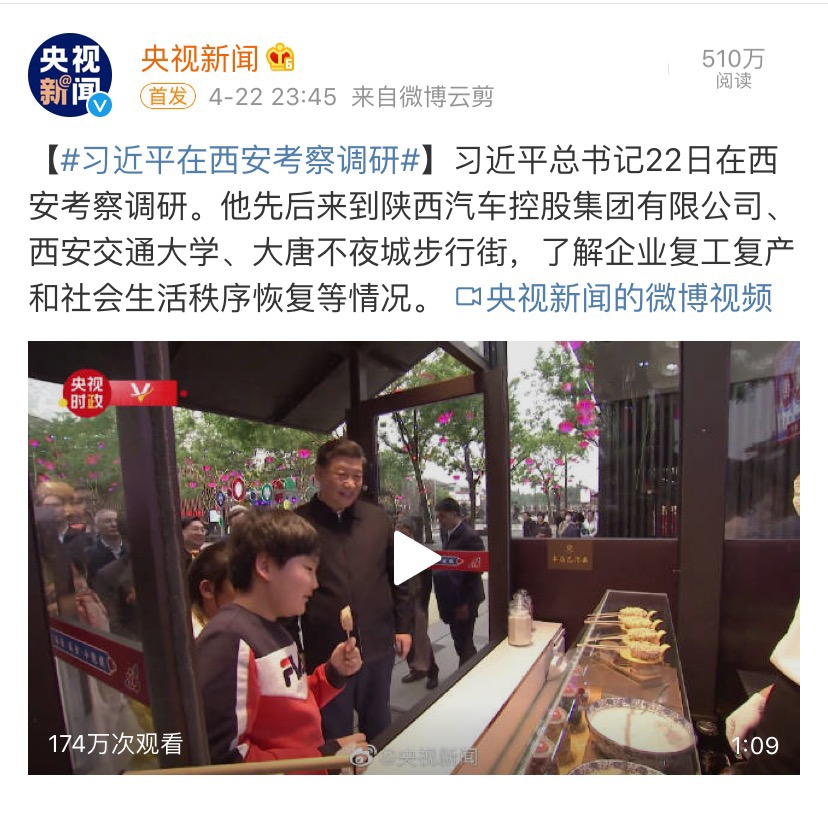Open the 央视新闻的微博视频 link
This screenshot has width=828, height=819.
(613, 298)
